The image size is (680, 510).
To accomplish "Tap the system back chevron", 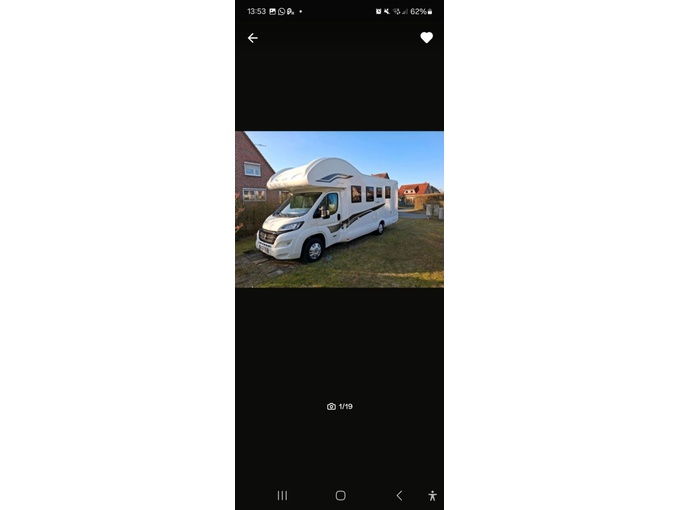I will coord(399,495).
